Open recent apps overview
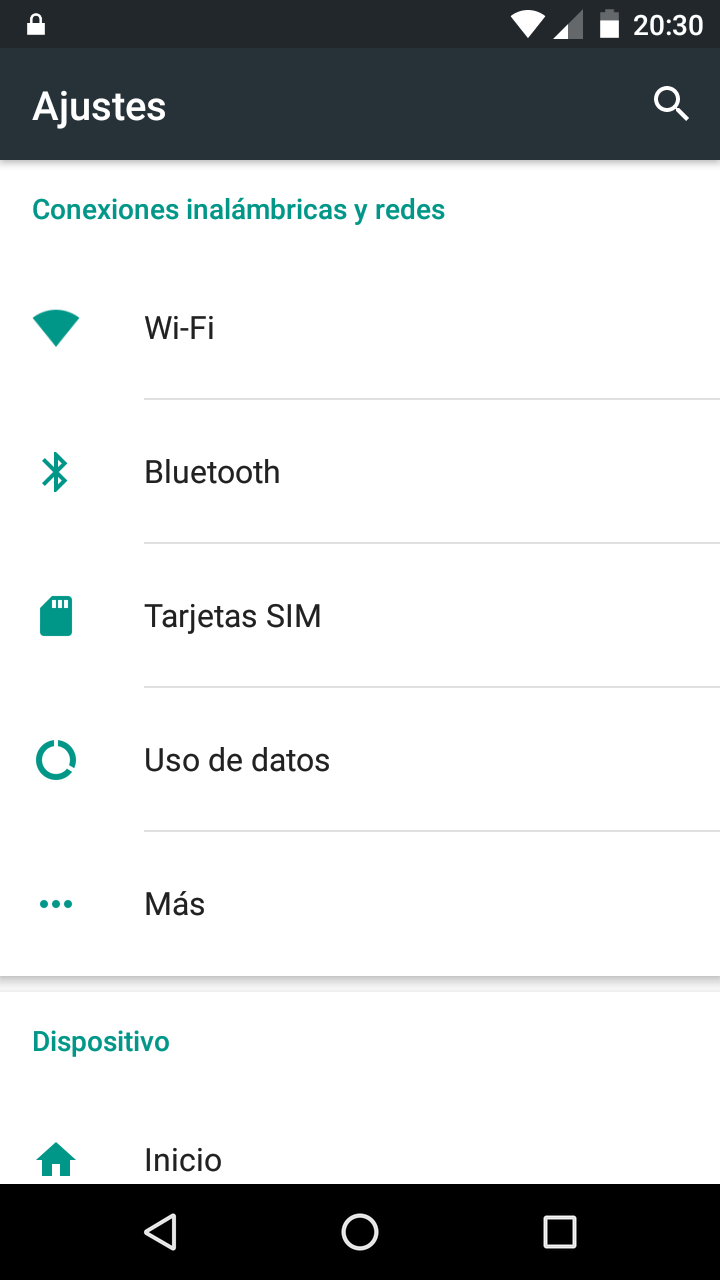The height and width of the screenshot is (1280, 720). [x=560, y=1232]
